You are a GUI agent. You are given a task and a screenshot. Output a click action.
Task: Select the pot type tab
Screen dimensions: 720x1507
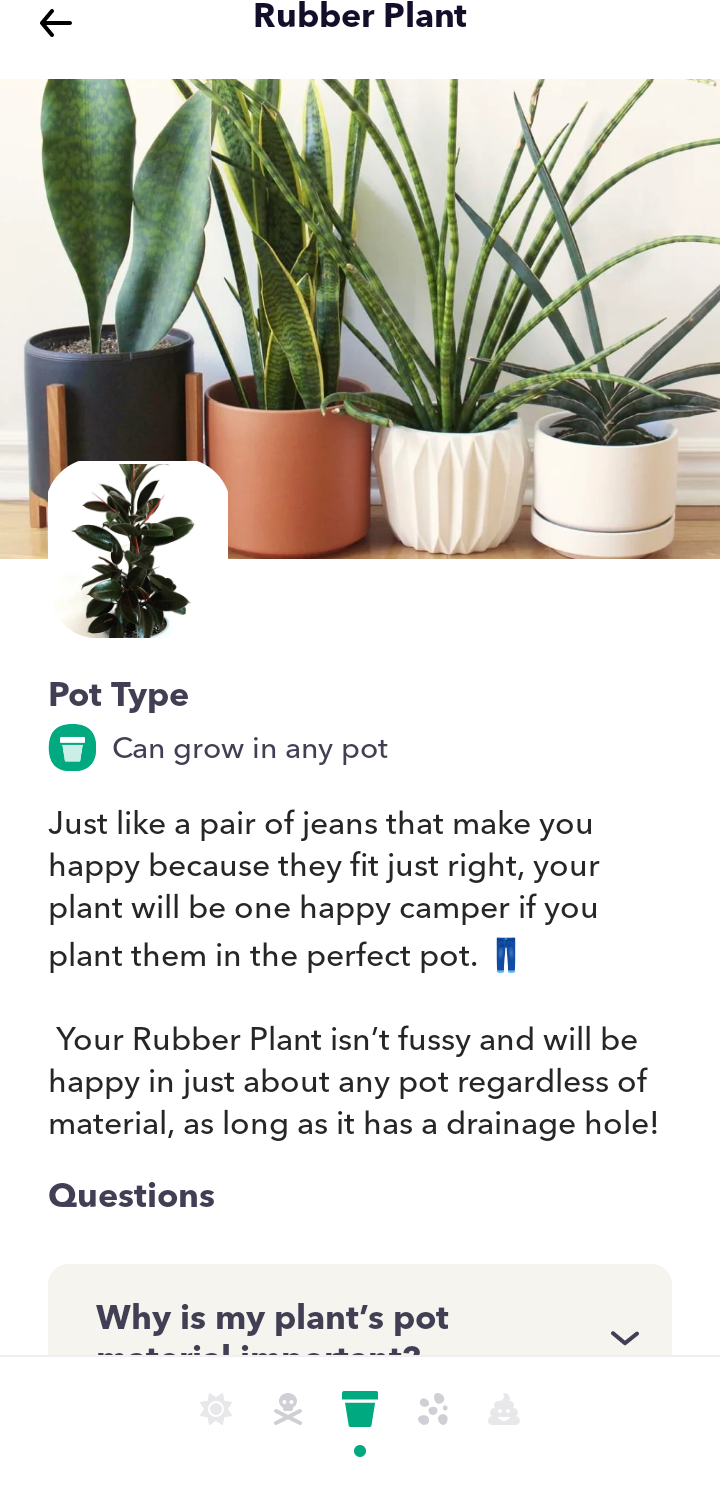click(x=360, y=1410)
